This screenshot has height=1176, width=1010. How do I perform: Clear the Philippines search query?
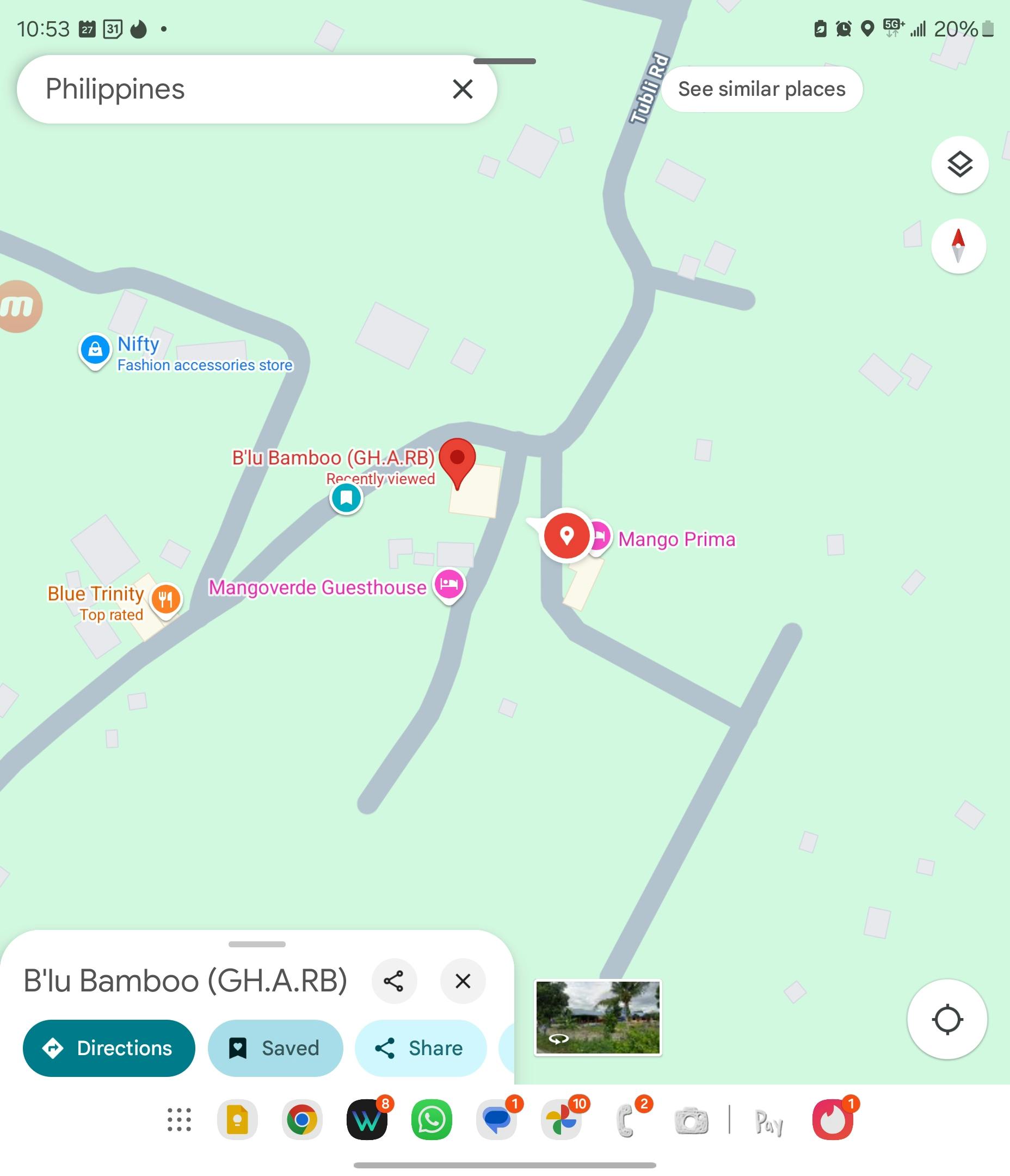463,89
